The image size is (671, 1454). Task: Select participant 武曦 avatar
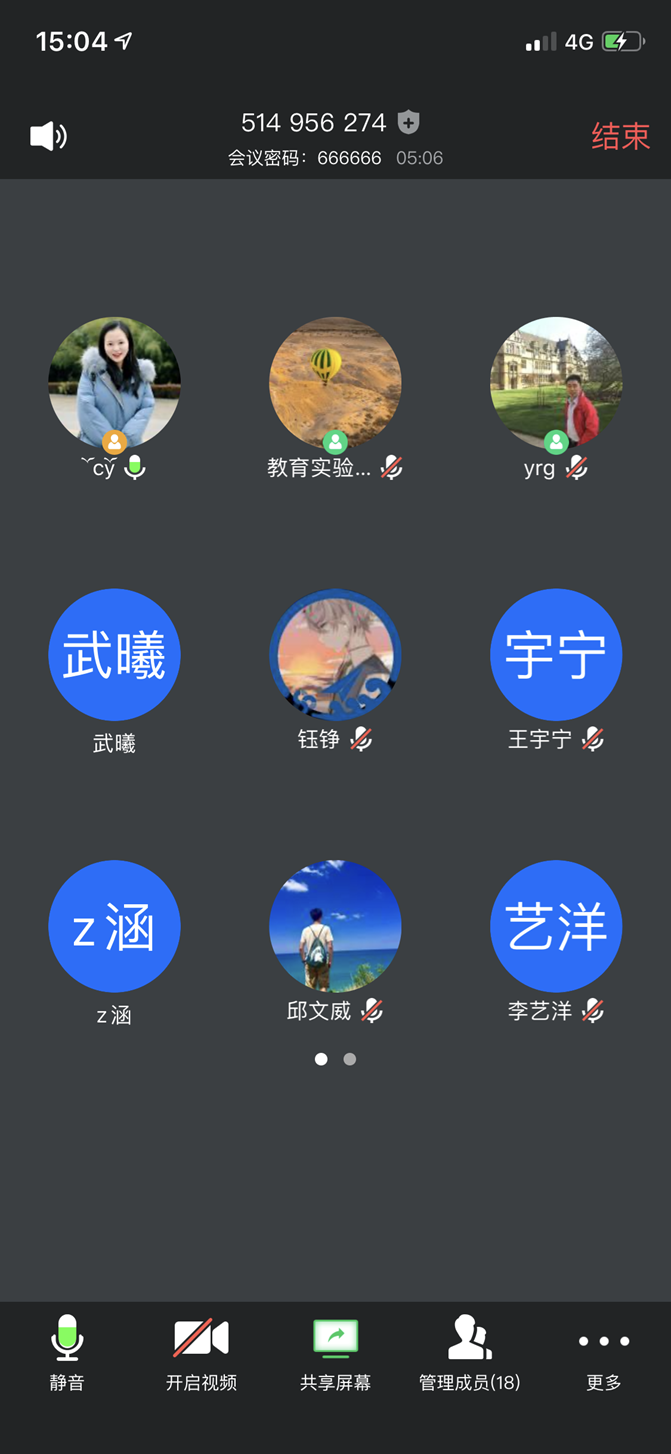[x=114, y=654]
